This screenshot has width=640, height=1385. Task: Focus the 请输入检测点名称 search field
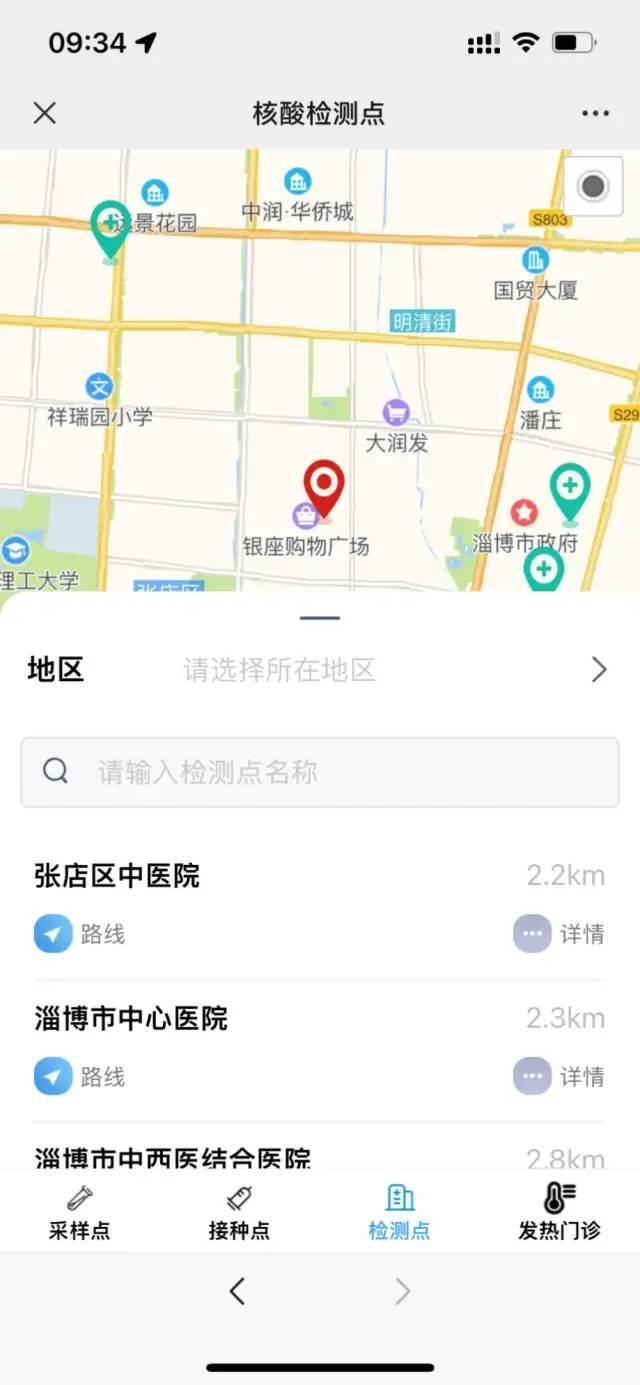pos(320,772)
